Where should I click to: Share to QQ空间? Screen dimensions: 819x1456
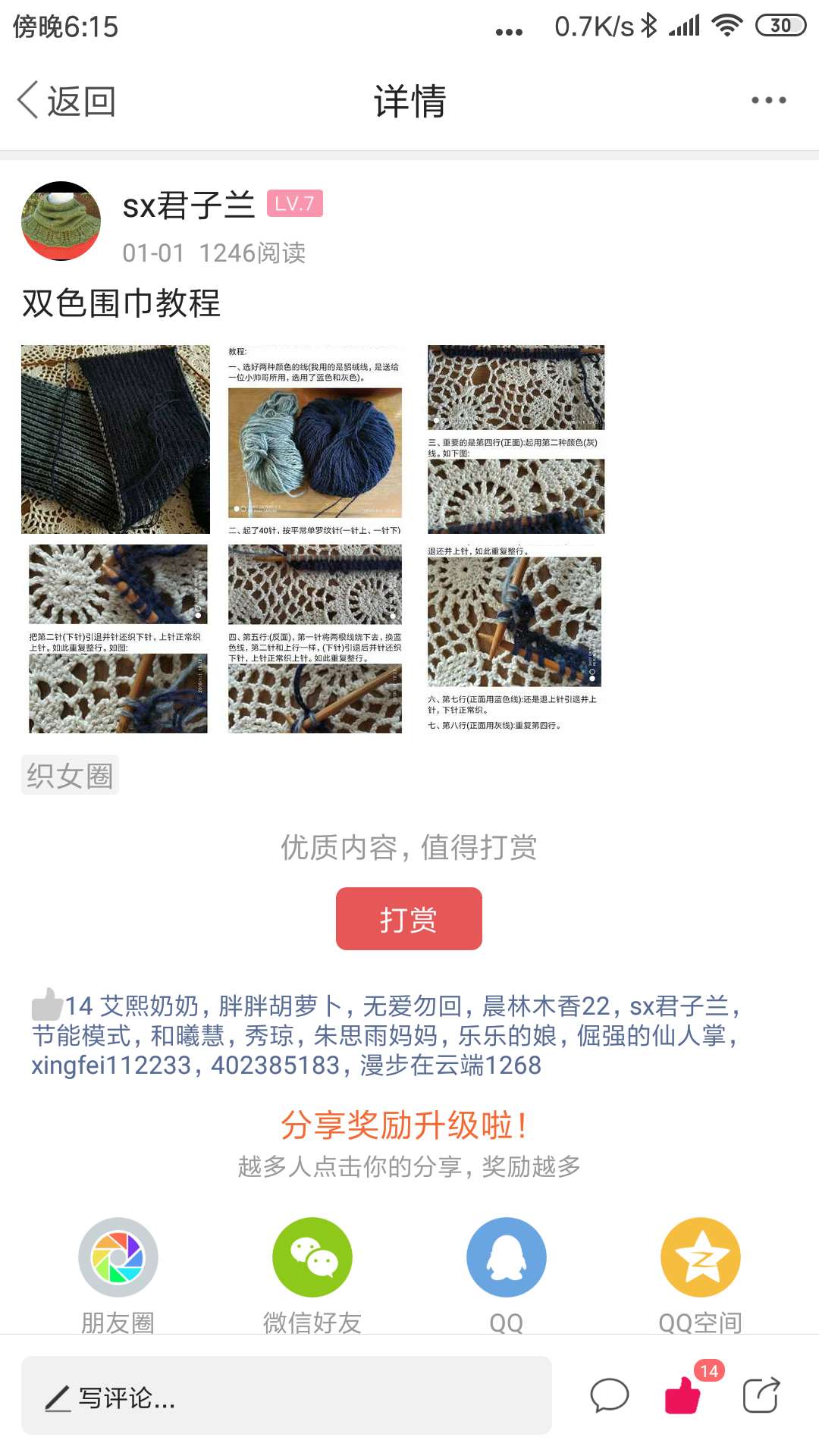point(700,1274)
